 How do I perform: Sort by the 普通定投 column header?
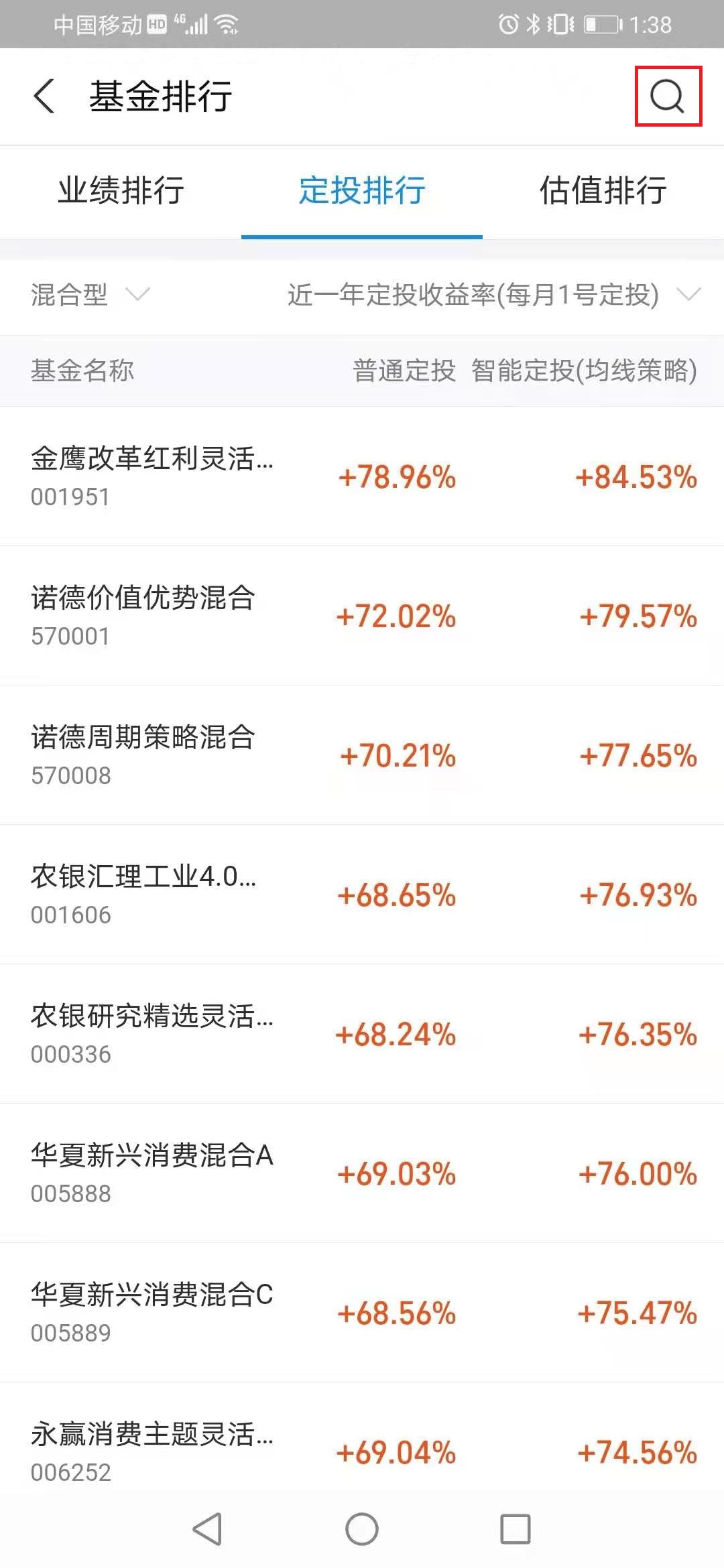pos(404,369)
